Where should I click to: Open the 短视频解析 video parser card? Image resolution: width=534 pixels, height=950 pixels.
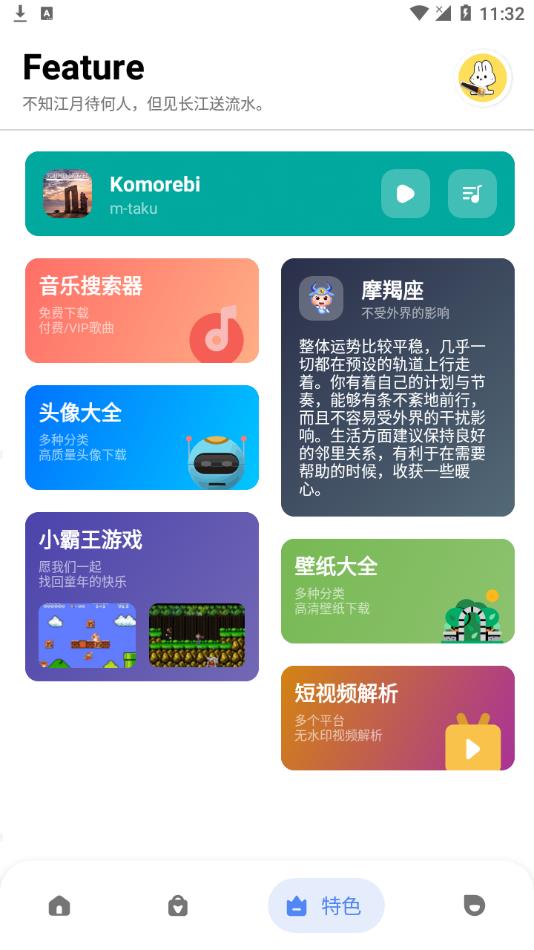pos(398,719)
